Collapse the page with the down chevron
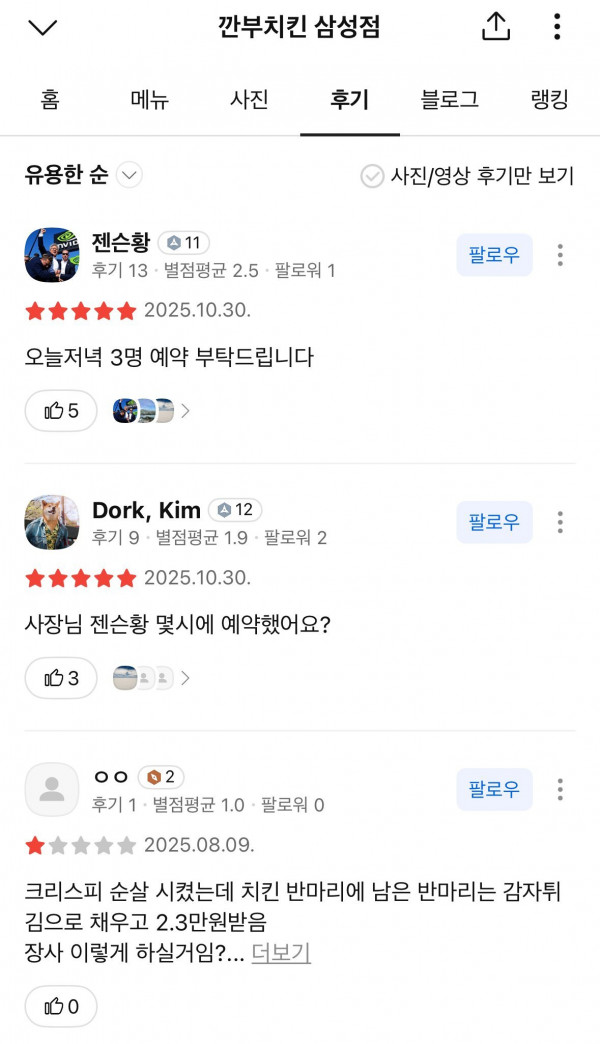The image size is (600, 1044). point(43,27)
